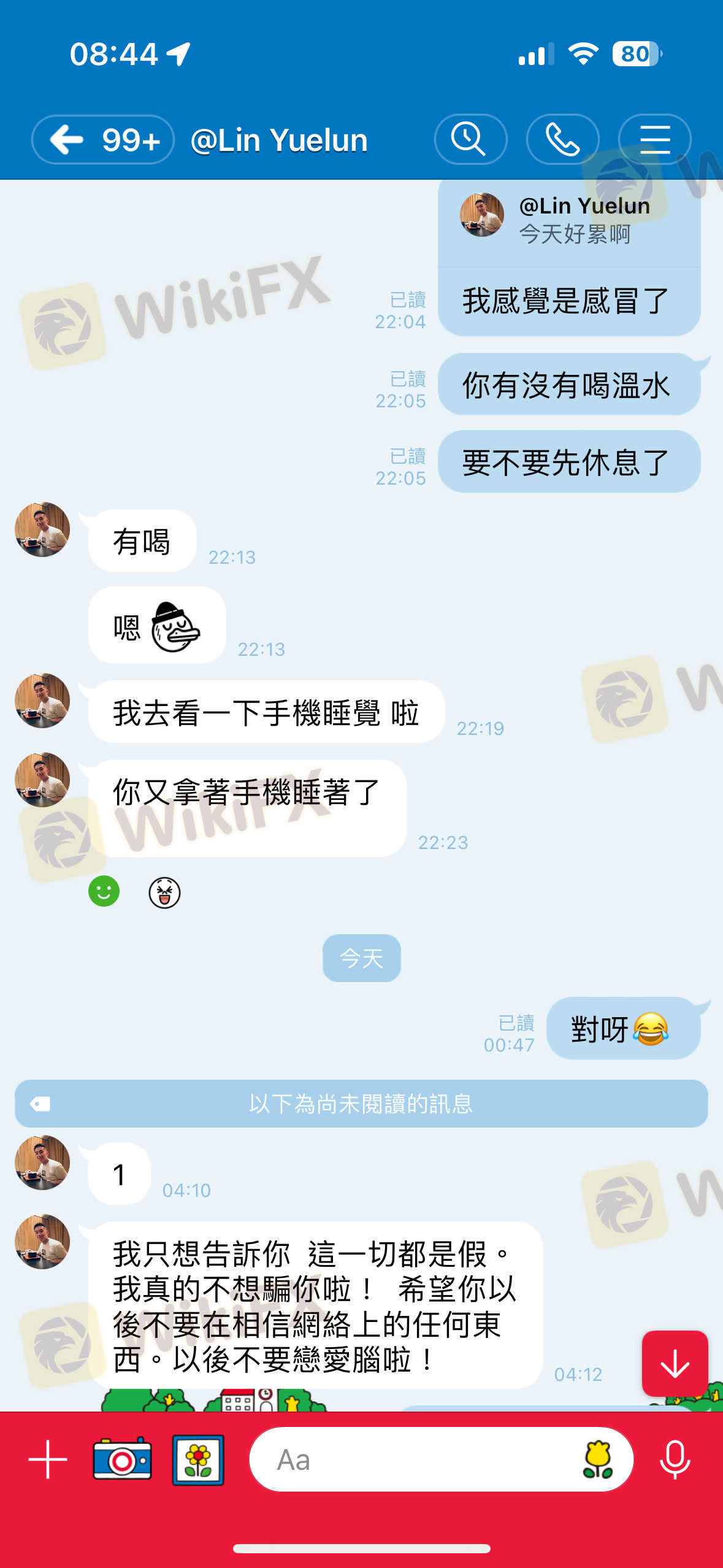Open the photo gallery picker
The image size is (723, 1568).
pyautogui.click(x=197, y=1459)
